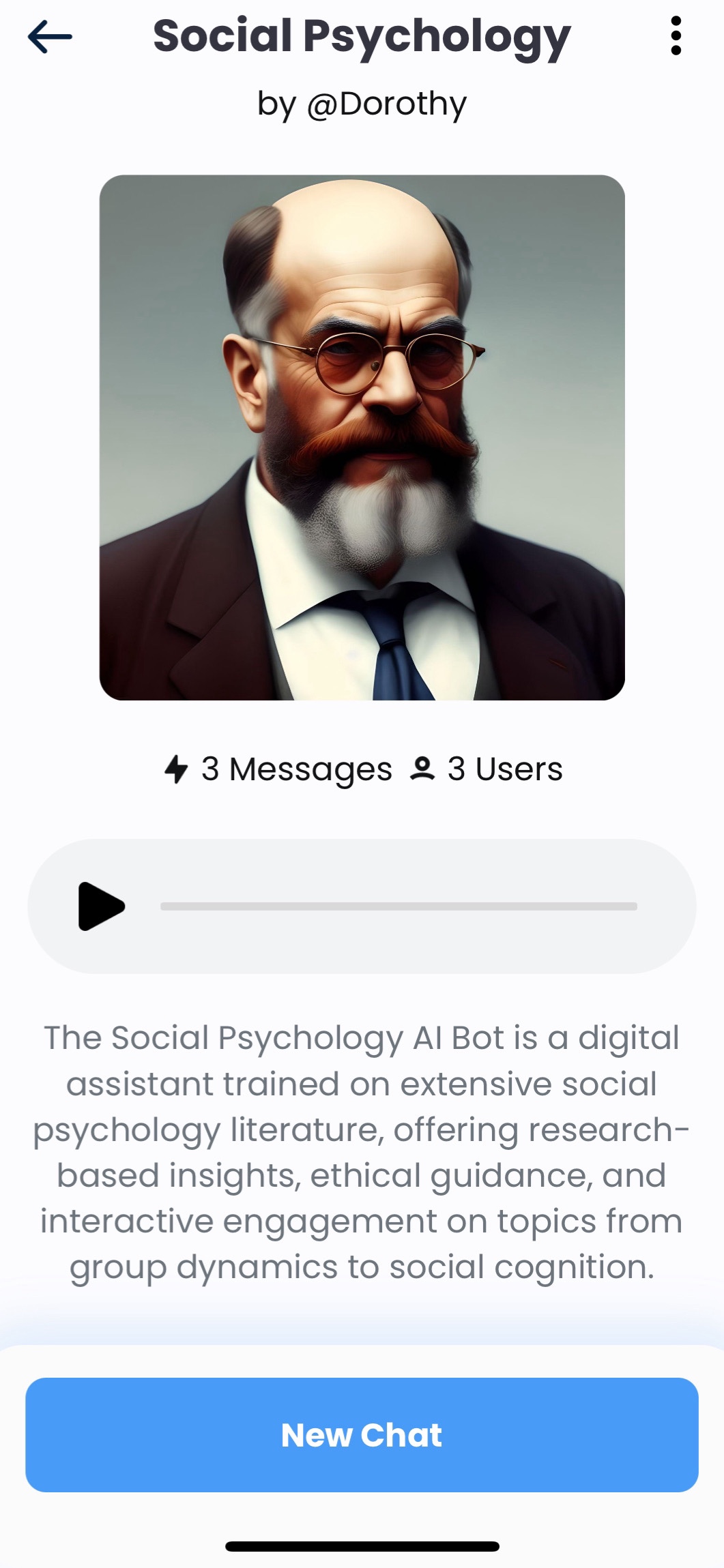
Task: Tap the audio progress bar
Action: [x=399, y=906]
